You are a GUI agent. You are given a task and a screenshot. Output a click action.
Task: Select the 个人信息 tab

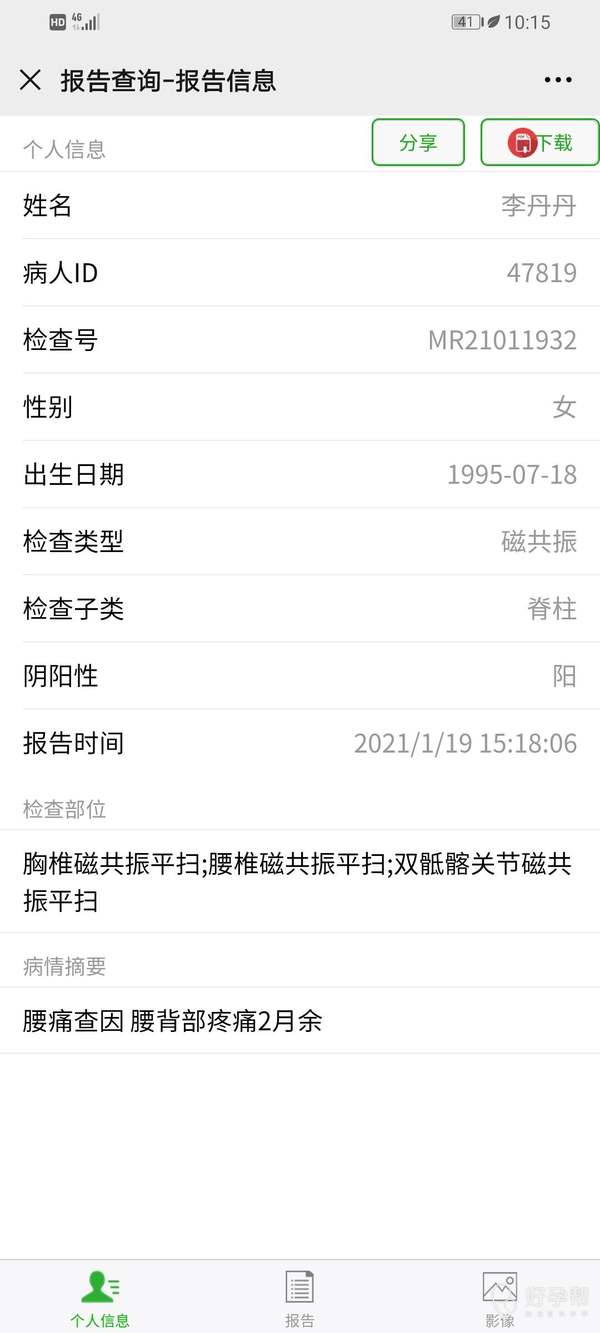click(x=100, y=1298)
